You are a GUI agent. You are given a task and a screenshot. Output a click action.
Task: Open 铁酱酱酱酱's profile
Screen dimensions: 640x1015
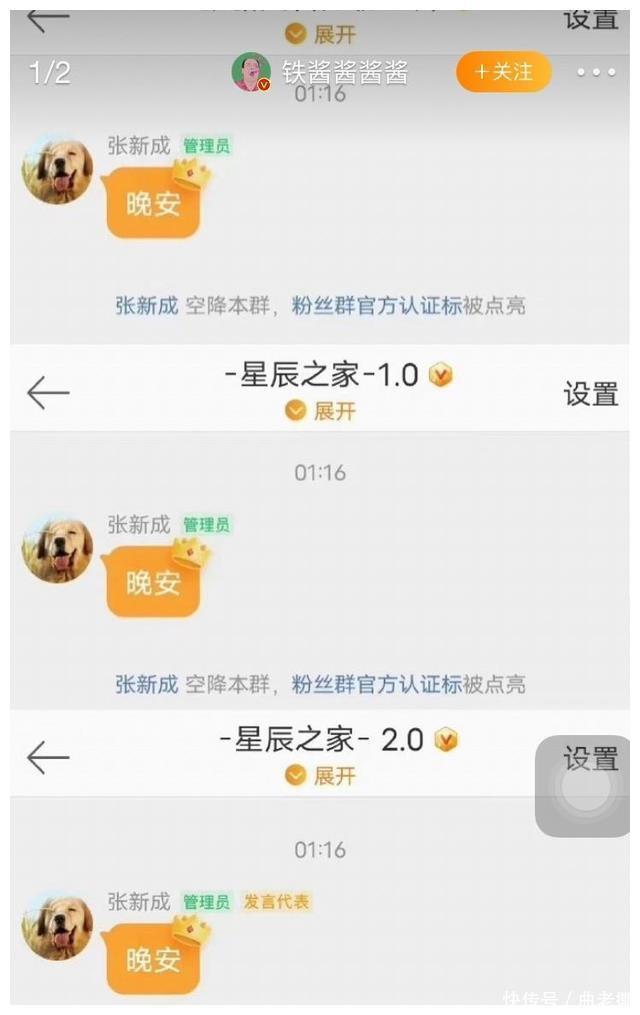click(x=251, y=72)
